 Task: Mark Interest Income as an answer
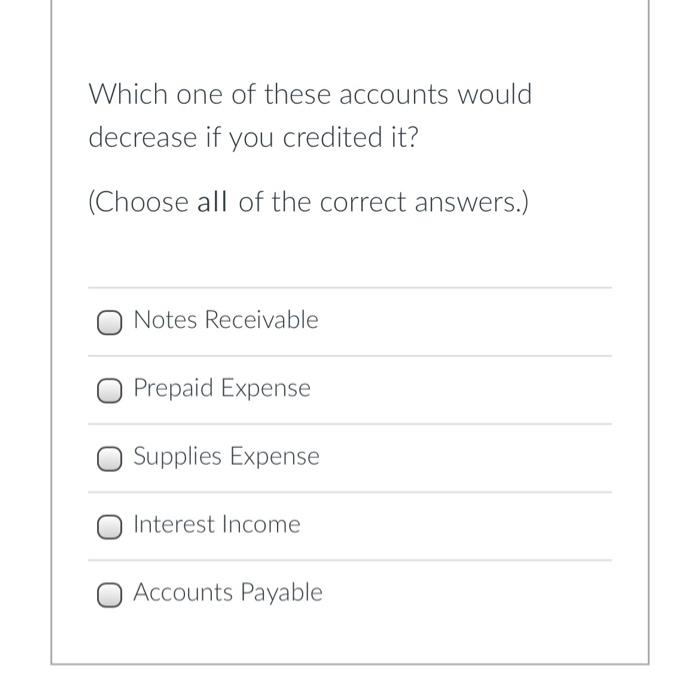pyautogui.click(x=110, y=526)
